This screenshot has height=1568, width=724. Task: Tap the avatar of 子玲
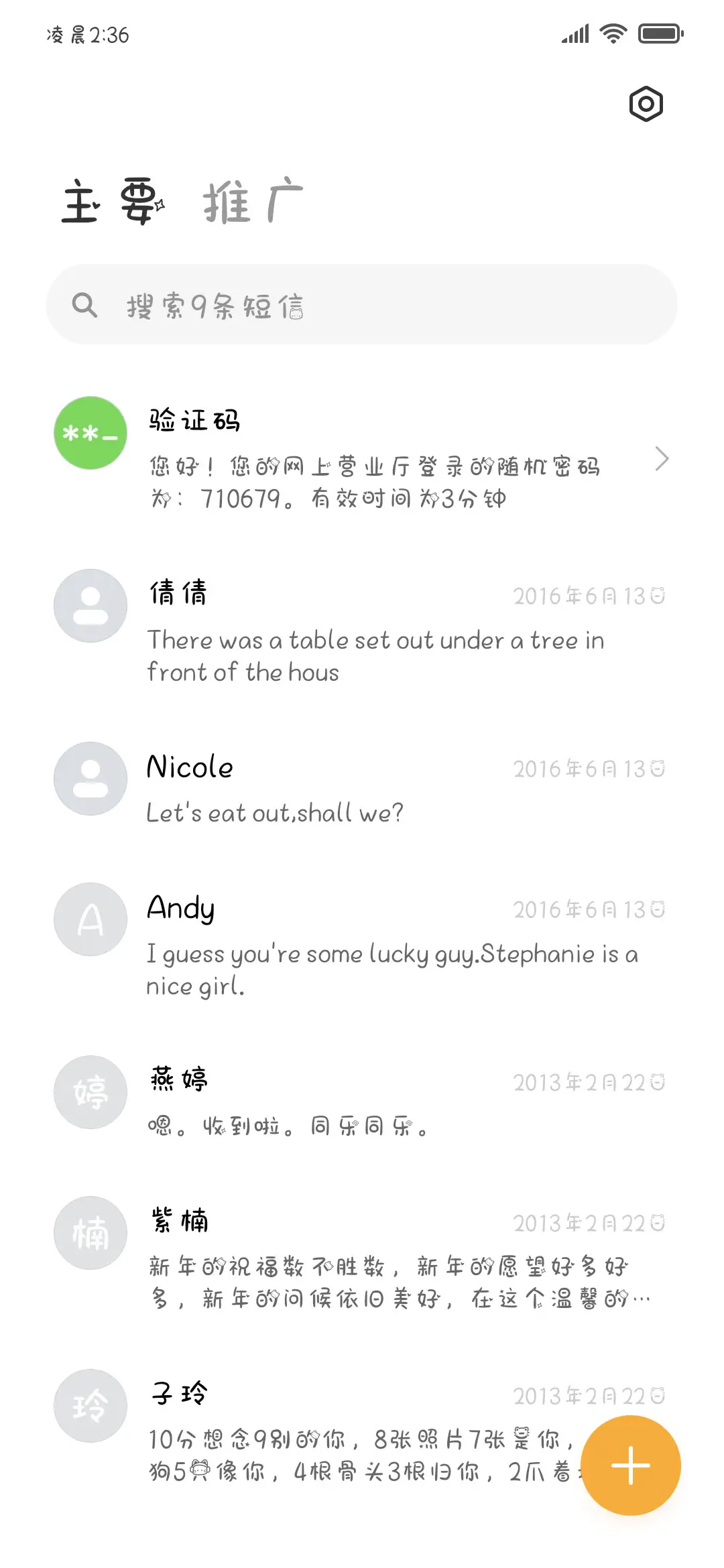(90, 1406)
